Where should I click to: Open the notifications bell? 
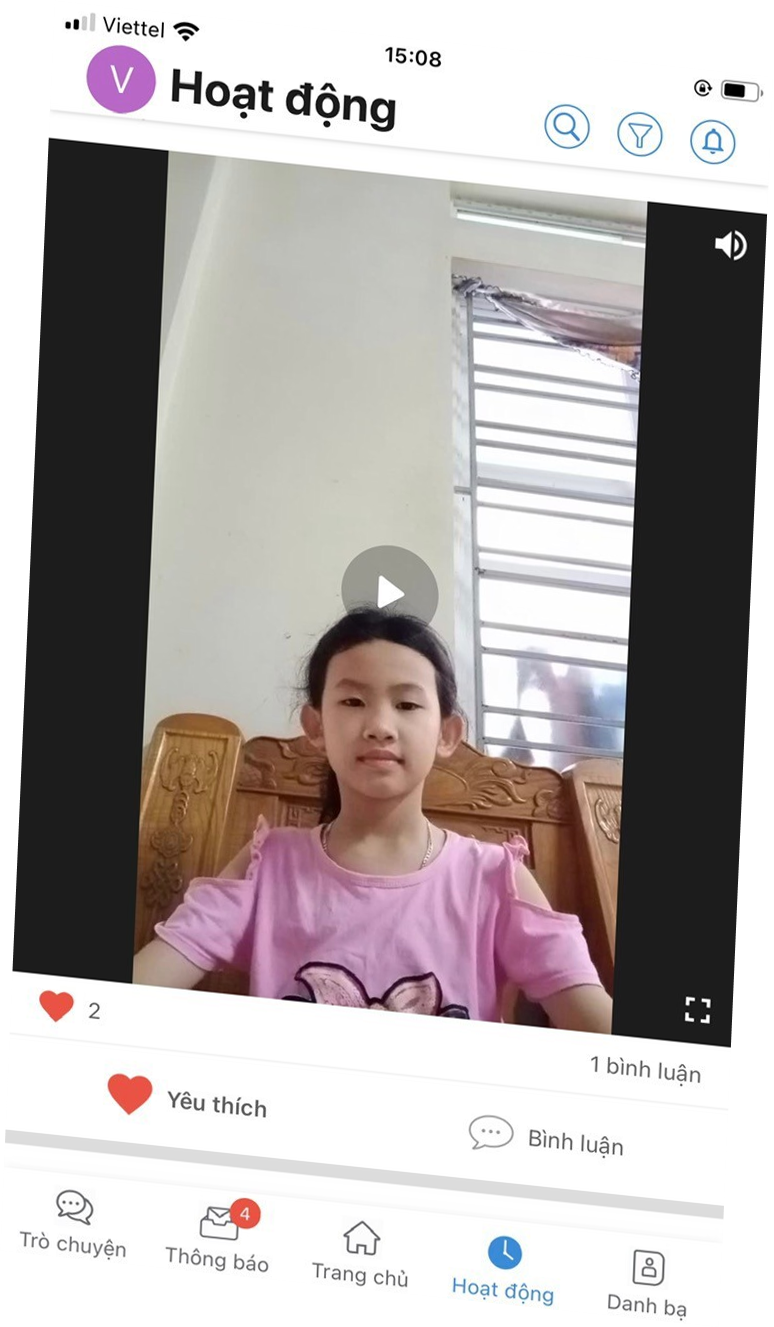click(713, 142)
